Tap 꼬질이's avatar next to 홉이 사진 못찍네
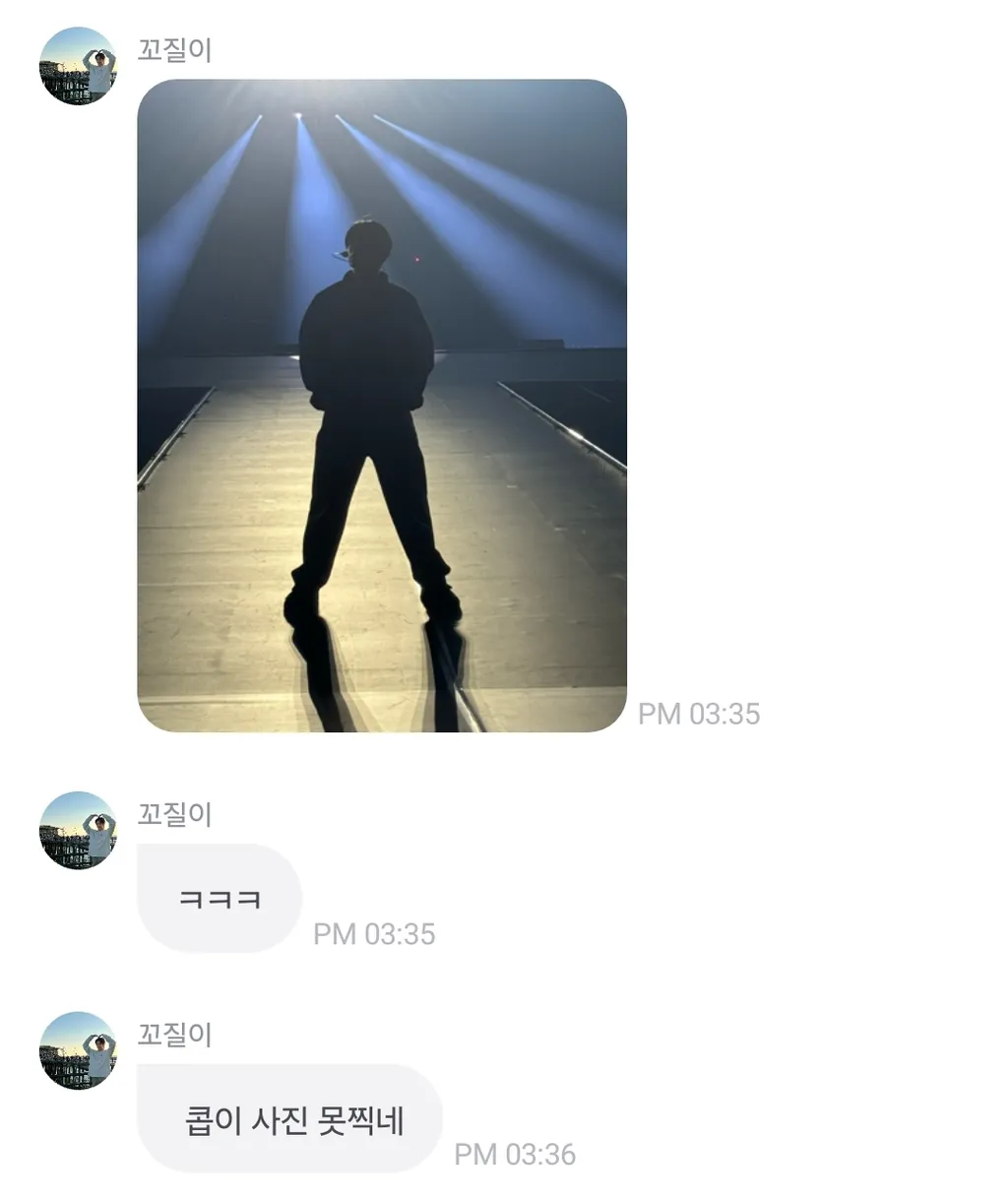This screenshot has width=1008, height=1199. [x=78, y=1050]
